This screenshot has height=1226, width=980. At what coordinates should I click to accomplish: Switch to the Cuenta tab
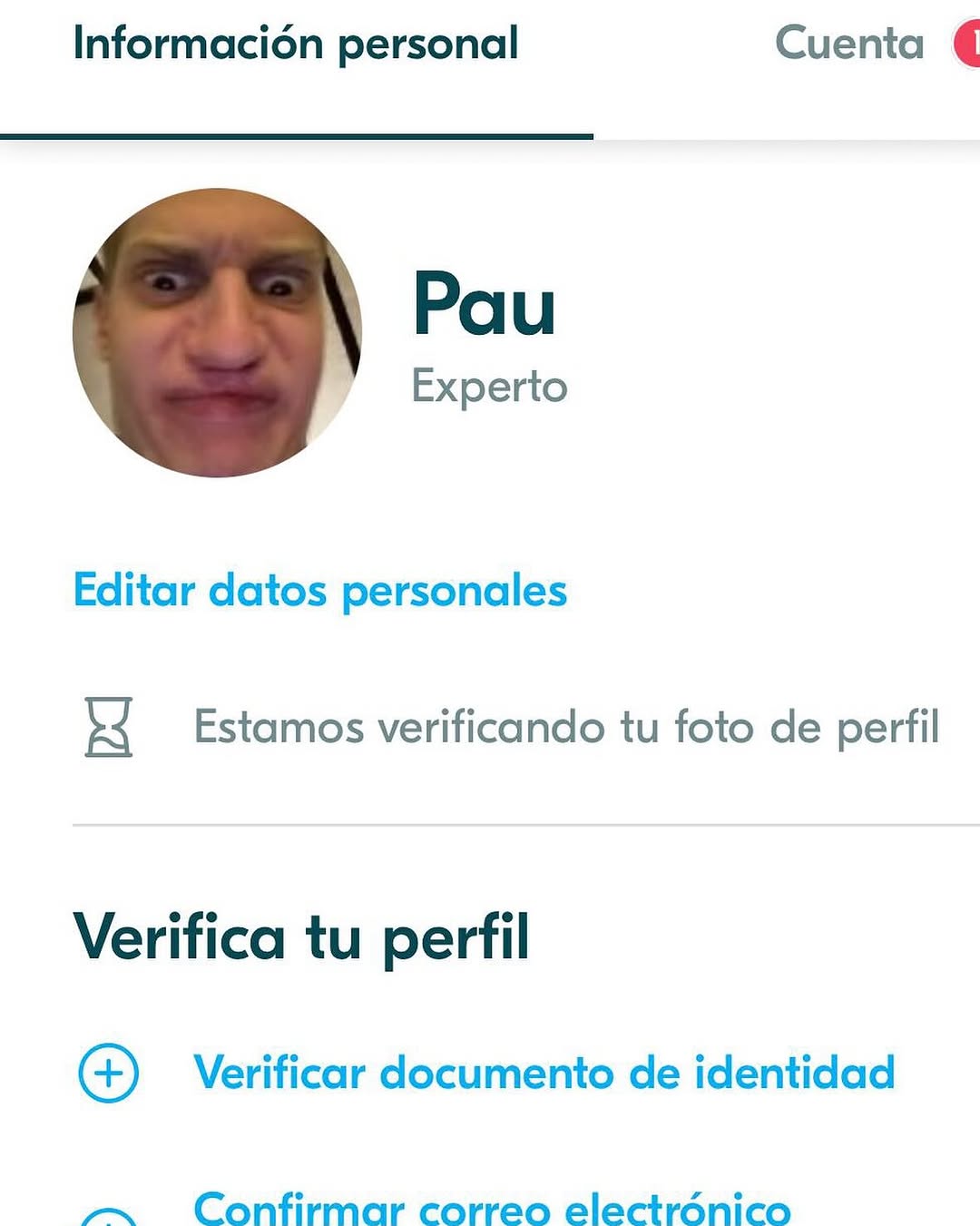848,44
